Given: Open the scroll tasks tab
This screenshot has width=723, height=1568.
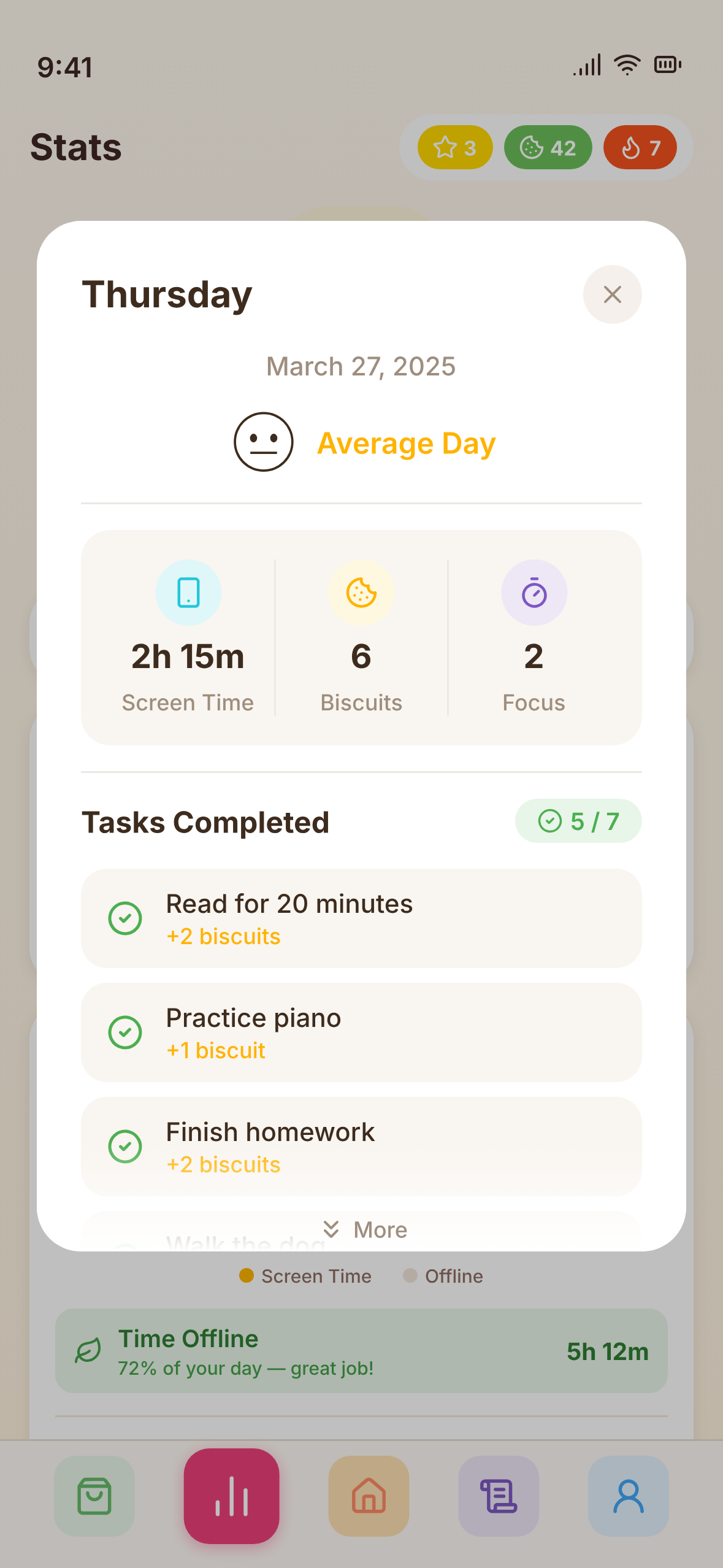Looking at the screenshot, I should pos(499,1496).
